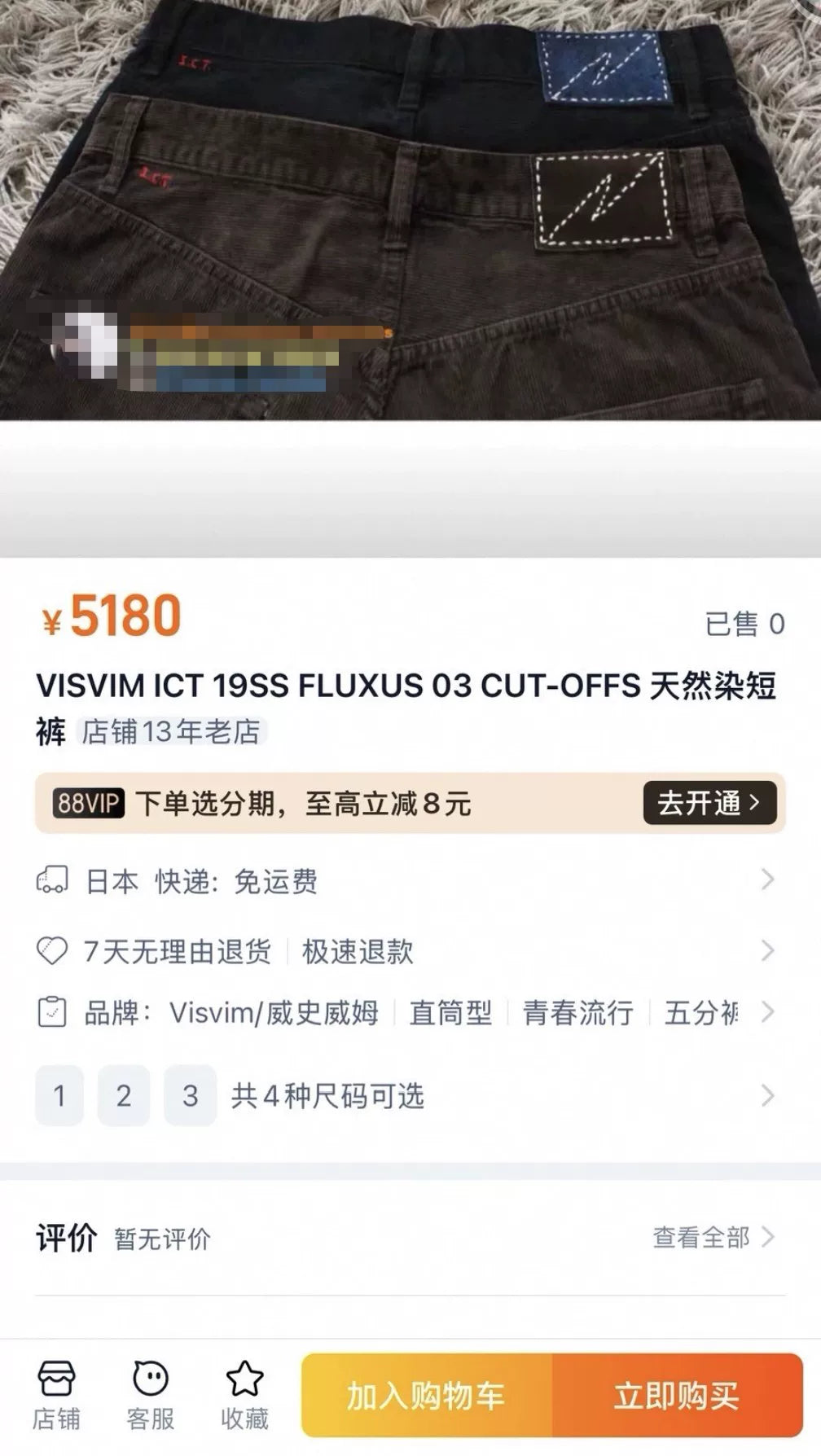This screenshot has height=1456, width=821.
Task: Add item to favorites with 收藏
Action: [x=244, y=1395]
